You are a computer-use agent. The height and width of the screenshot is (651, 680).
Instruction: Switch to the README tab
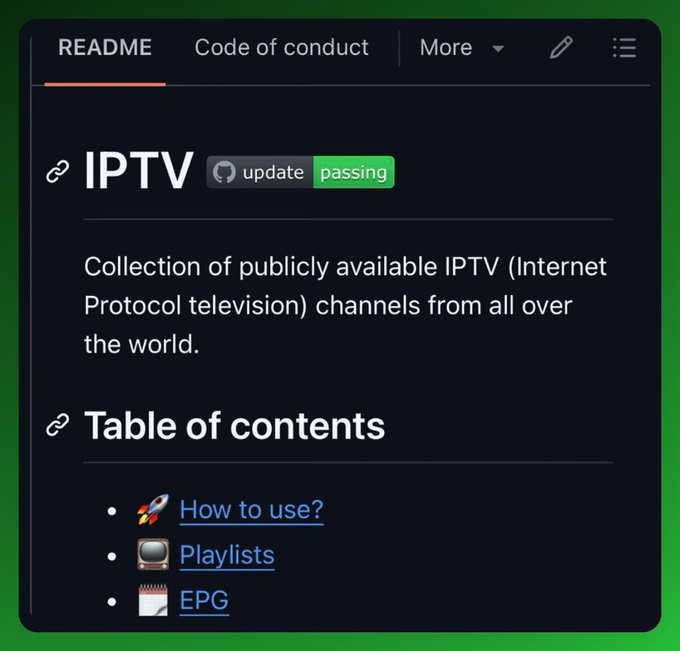click(x=105, y=48)
